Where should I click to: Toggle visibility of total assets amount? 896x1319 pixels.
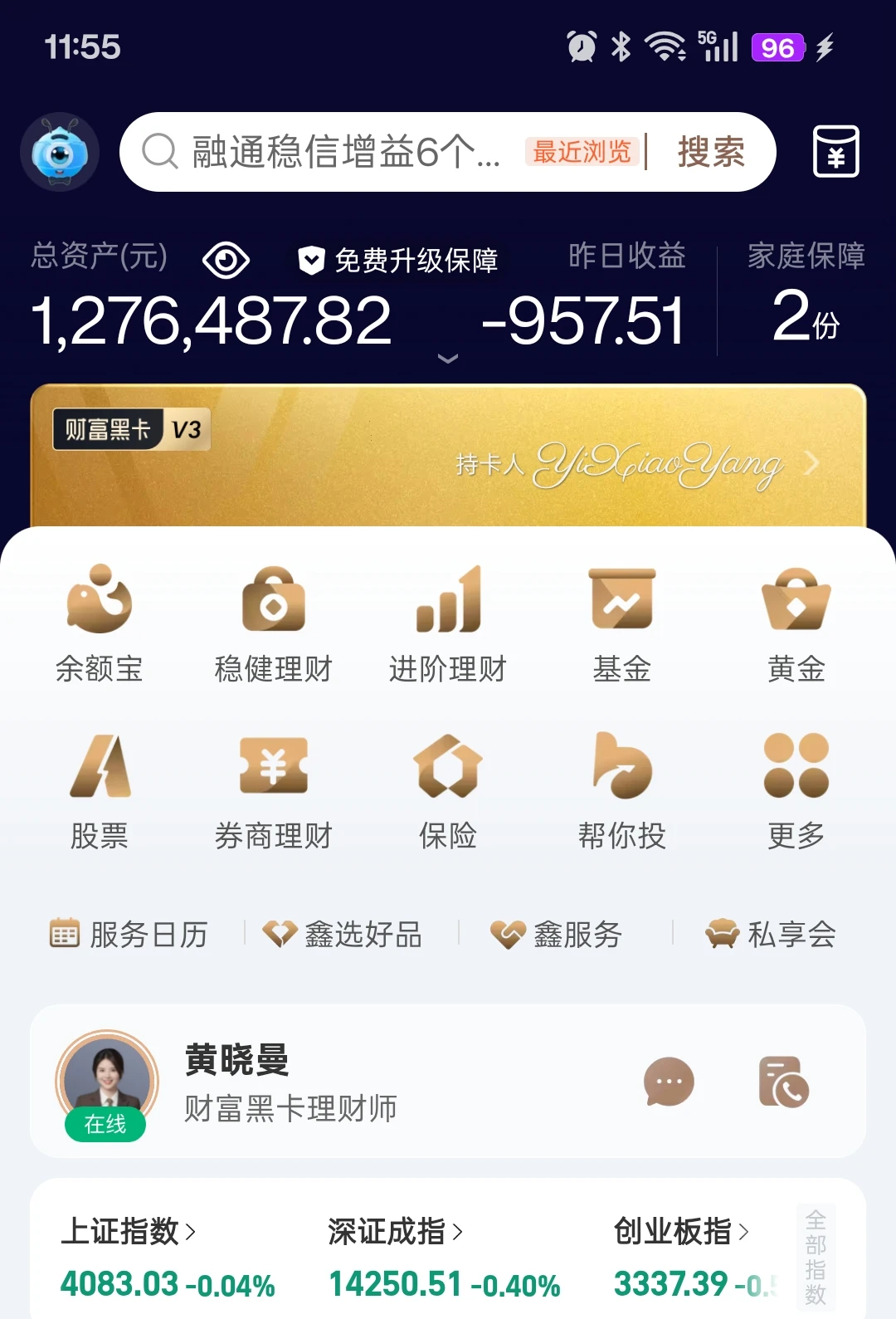(225, 260)
